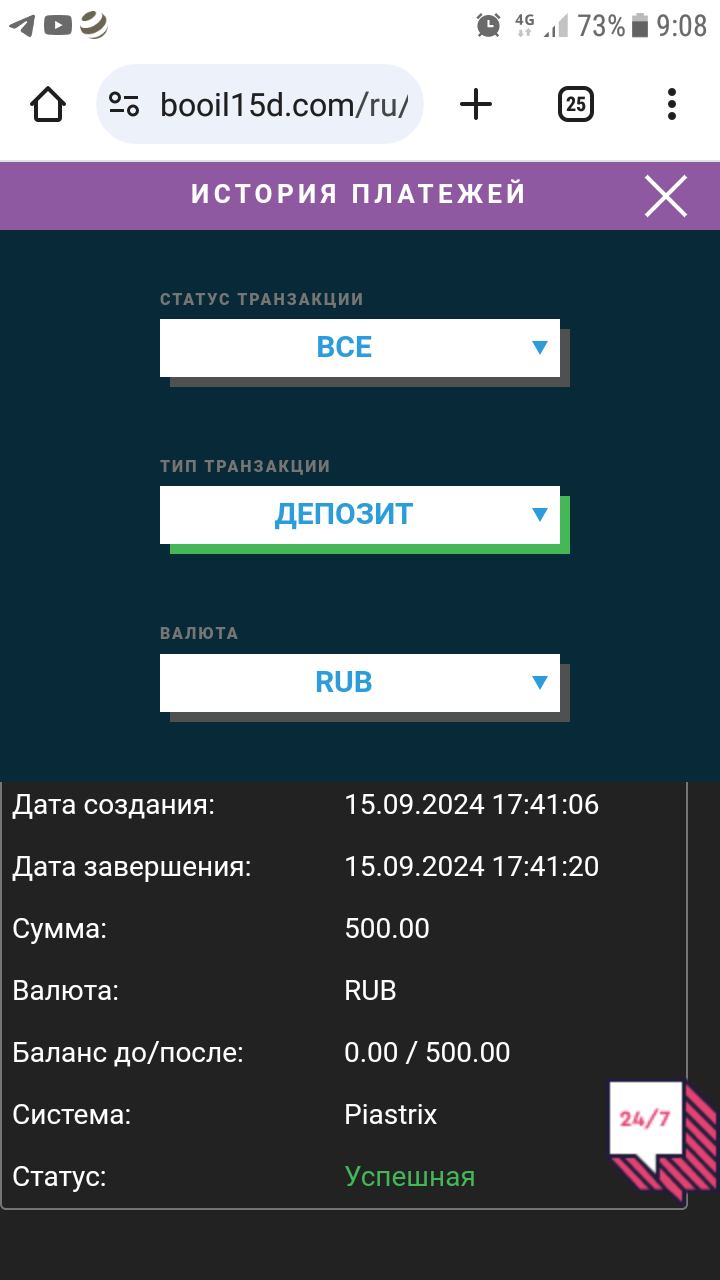This screenshot has width=720, height=1280.
Task: Go to the browser home page
Action: point(48,104)
